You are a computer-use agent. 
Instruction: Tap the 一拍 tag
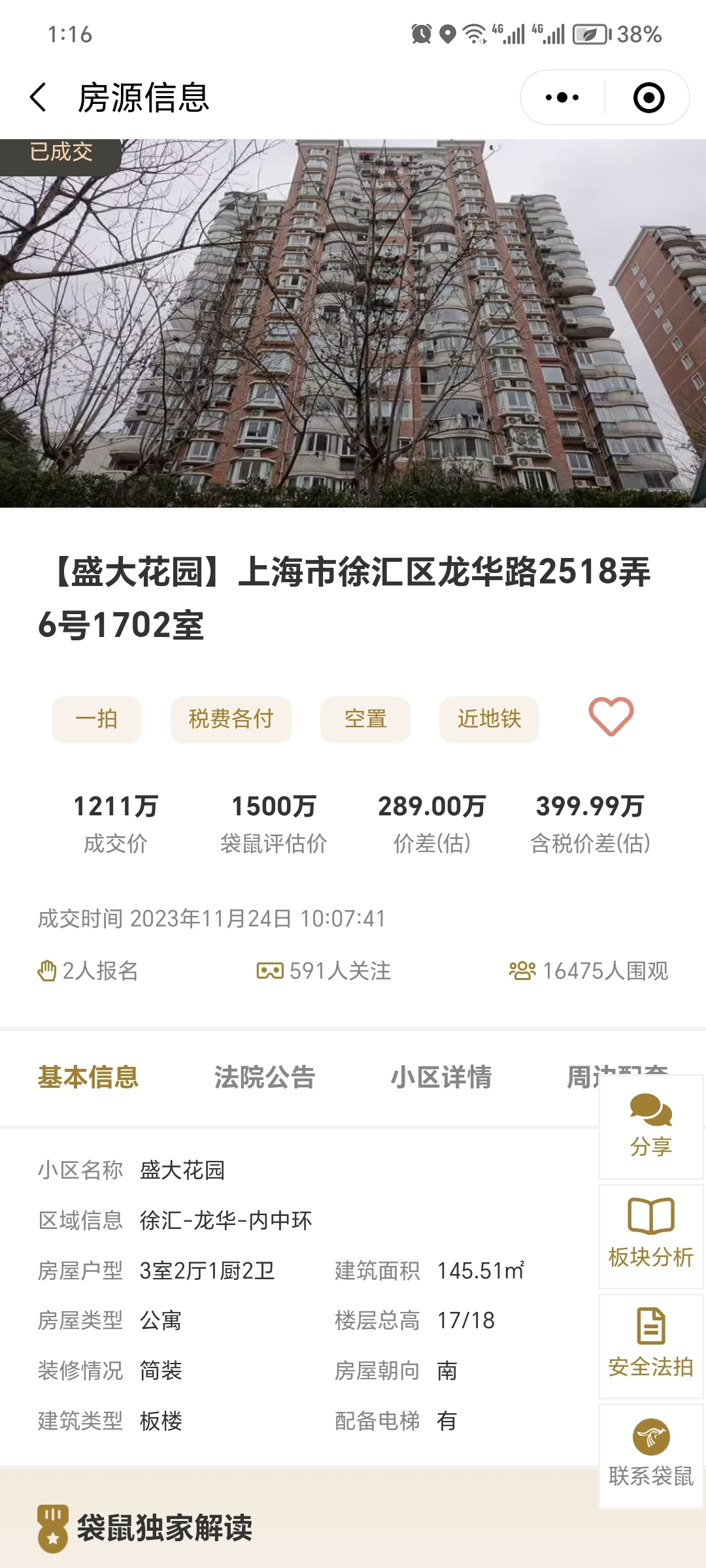96,719
